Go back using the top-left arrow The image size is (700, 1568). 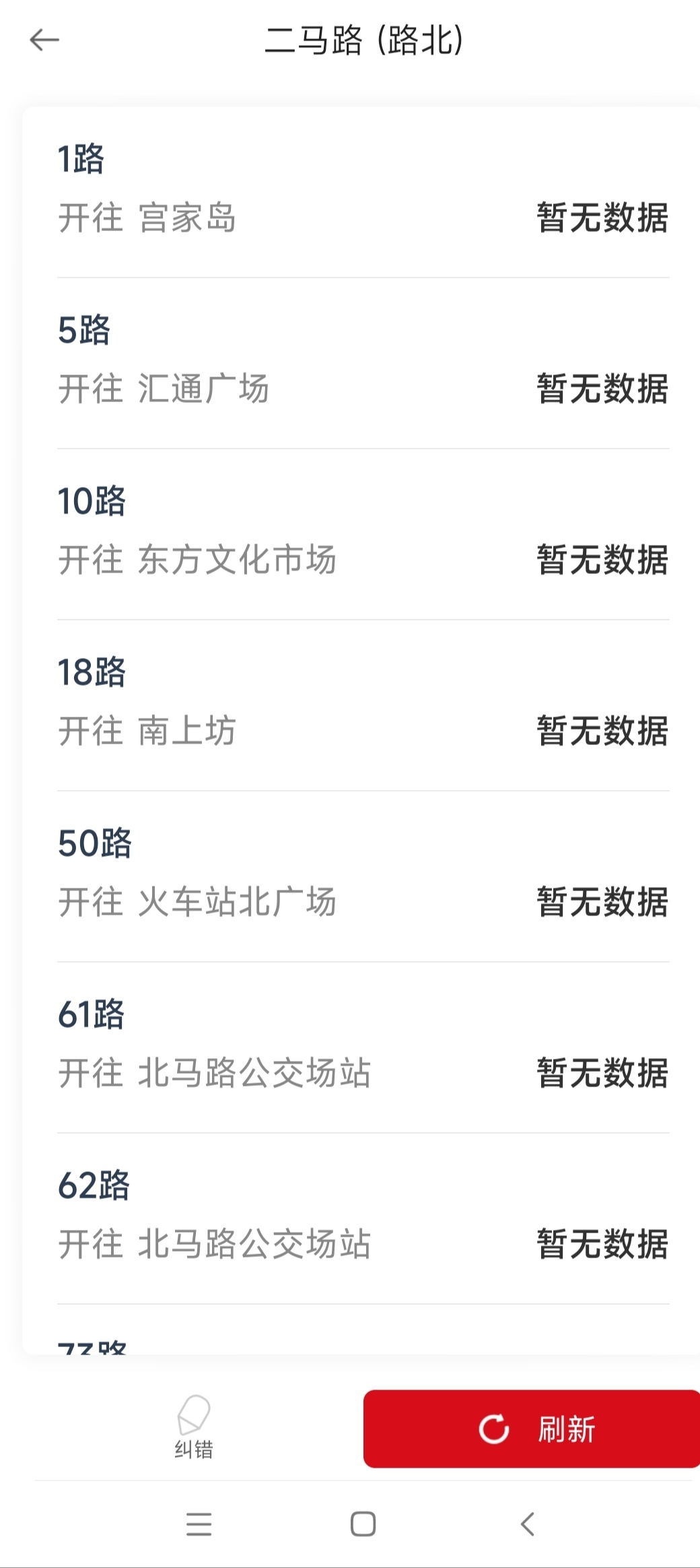[44, 40]
